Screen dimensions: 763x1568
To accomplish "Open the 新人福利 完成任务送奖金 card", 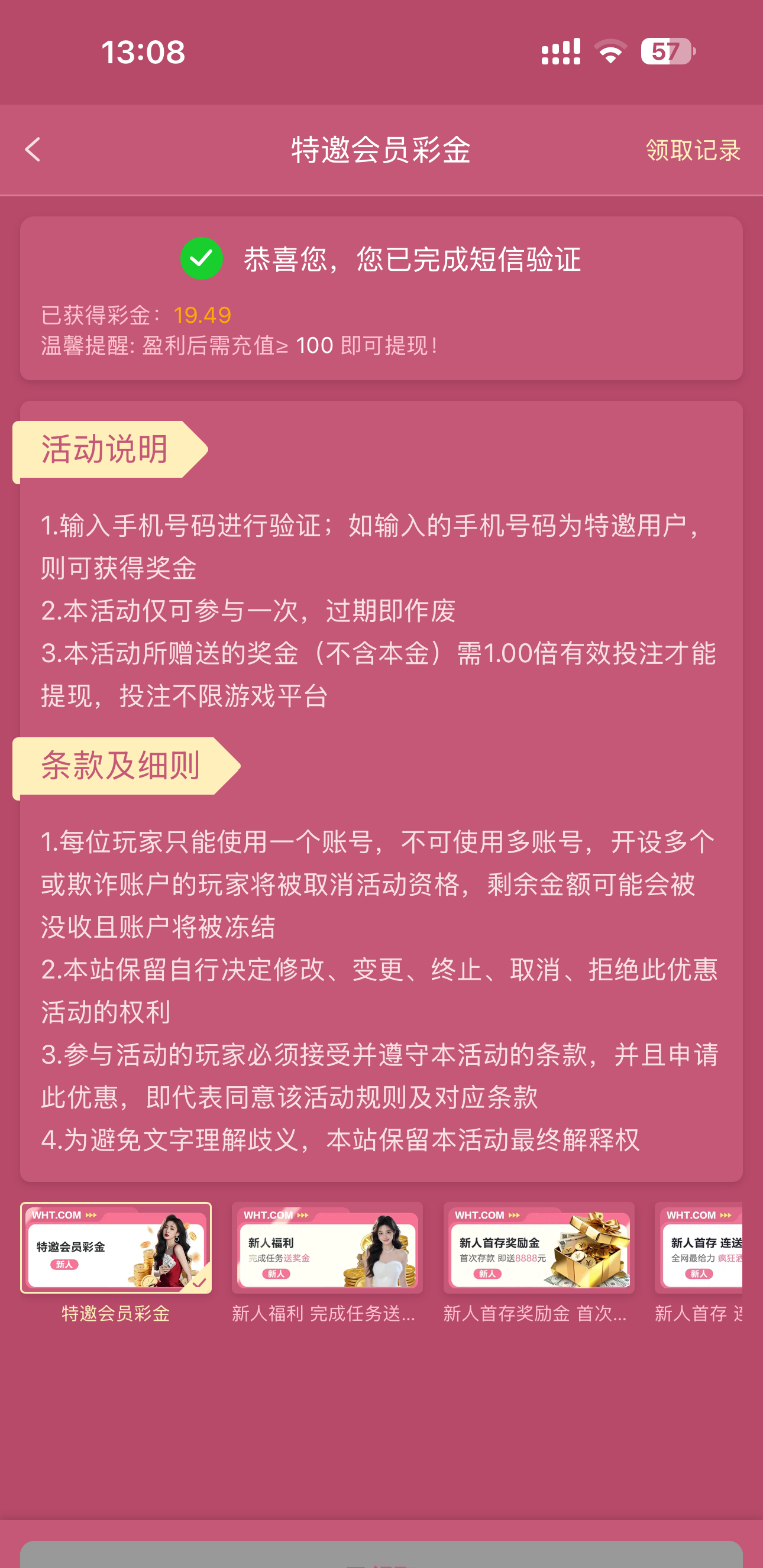I will (327, 1248).
